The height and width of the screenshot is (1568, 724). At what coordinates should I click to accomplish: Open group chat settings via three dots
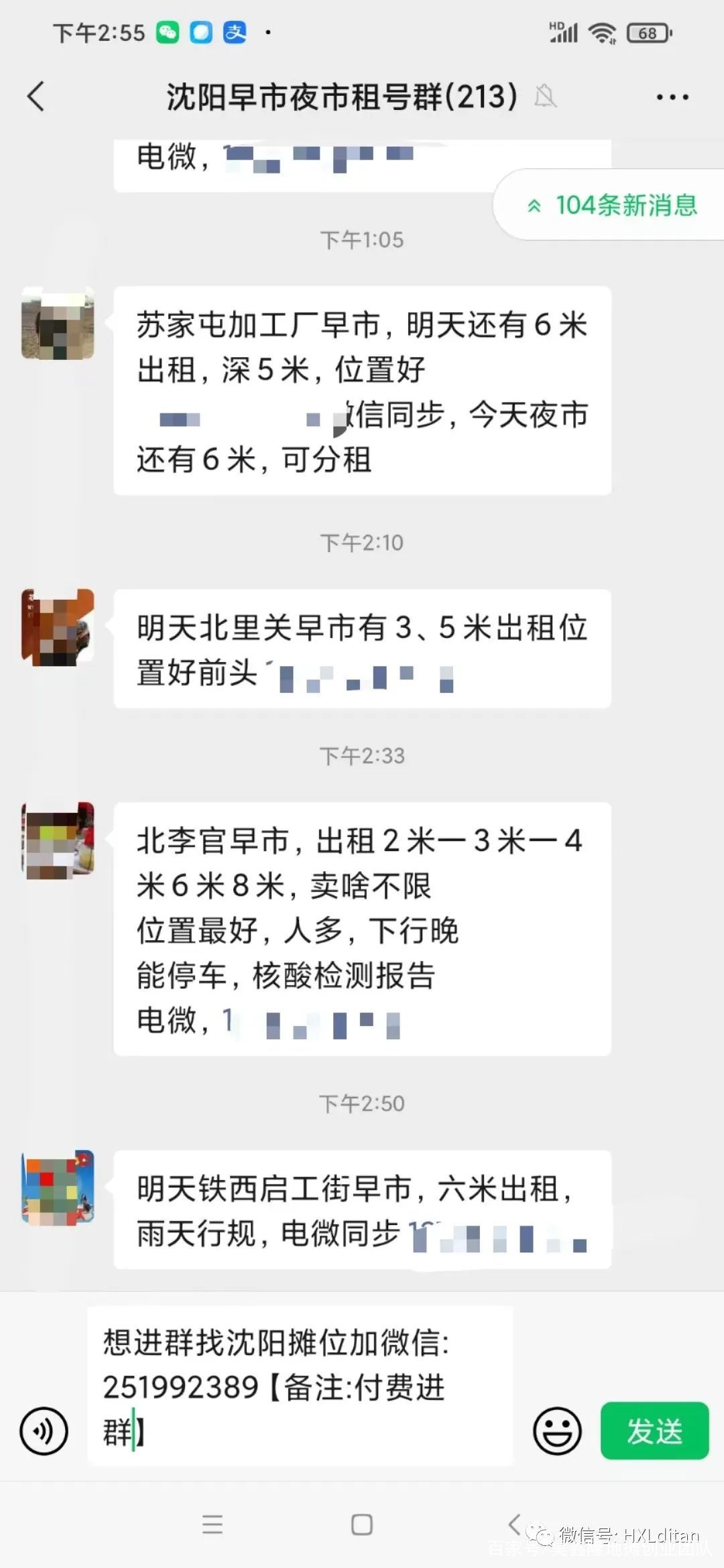(x=672, y=97)
